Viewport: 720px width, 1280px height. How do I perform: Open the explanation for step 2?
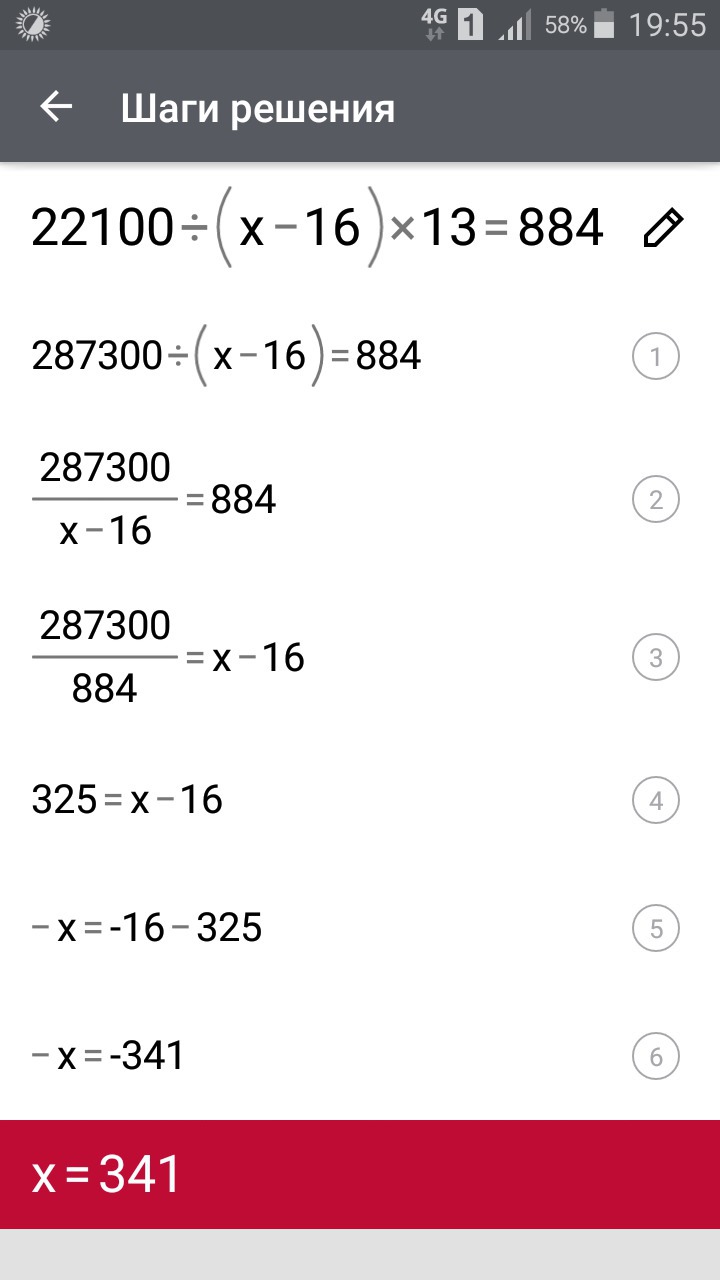click(656, 500)
